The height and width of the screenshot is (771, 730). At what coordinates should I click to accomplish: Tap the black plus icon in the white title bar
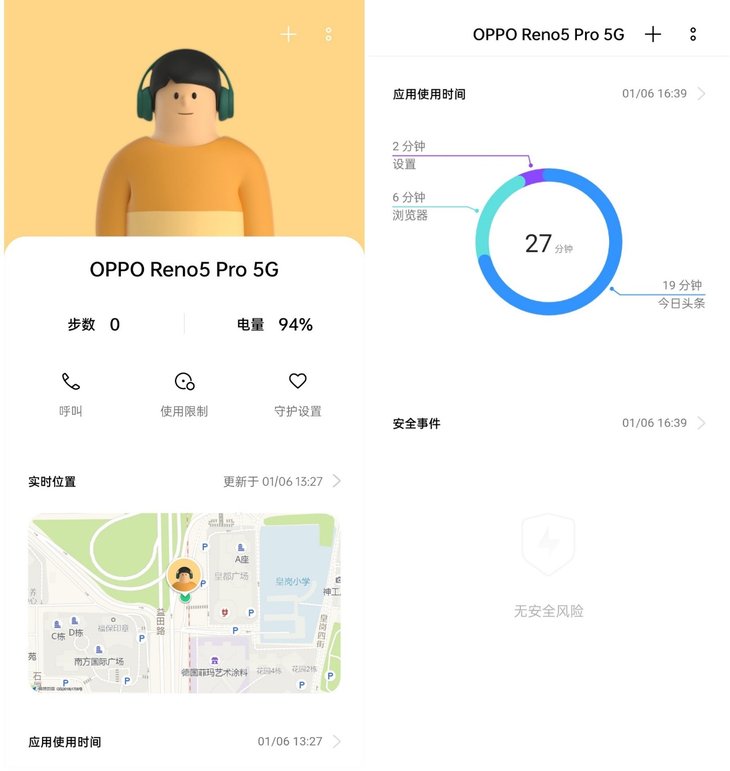[x=653, y=34]
